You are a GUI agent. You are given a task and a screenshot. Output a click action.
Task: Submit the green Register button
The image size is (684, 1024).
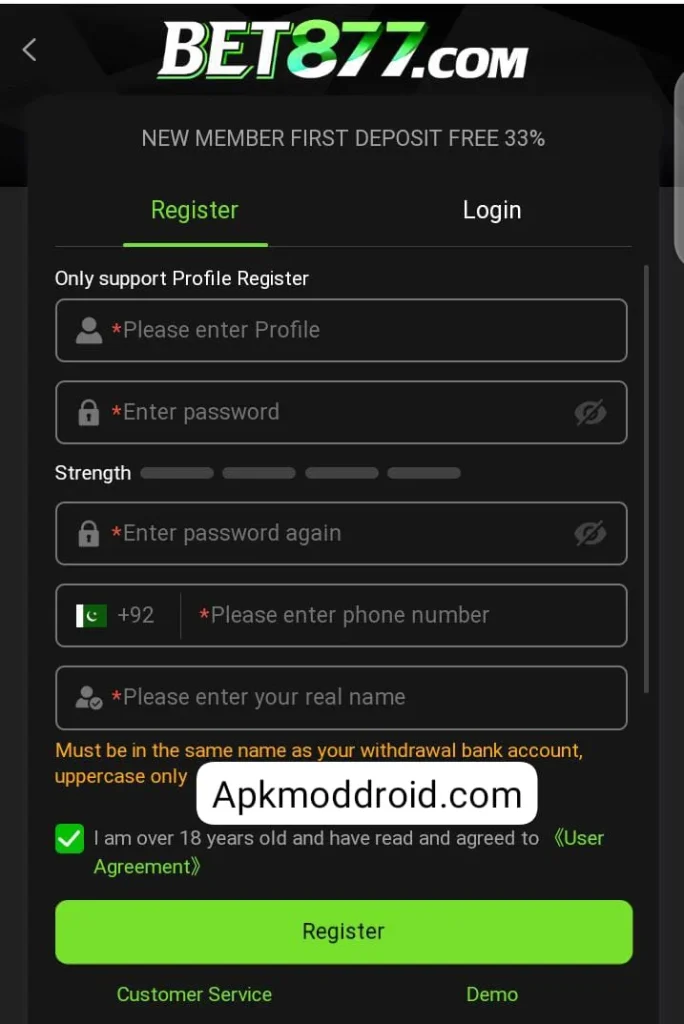click(343, 931)
